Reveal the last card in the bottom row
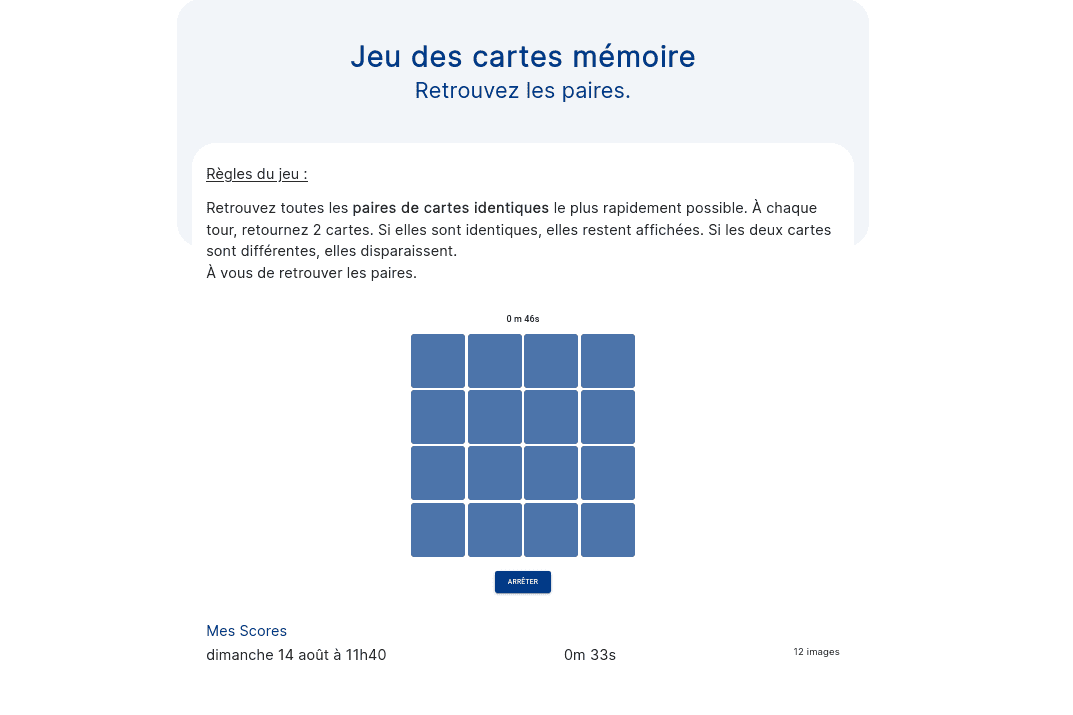Viewport: 1073px width, 715px height. pos(608,530)
